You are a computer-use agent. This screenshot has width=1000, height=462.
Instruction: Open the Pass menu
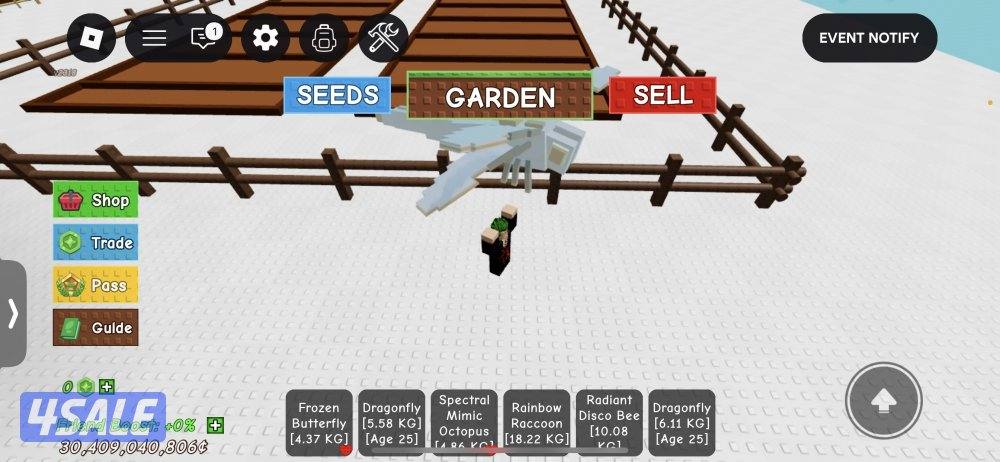(x=96, y=285)
